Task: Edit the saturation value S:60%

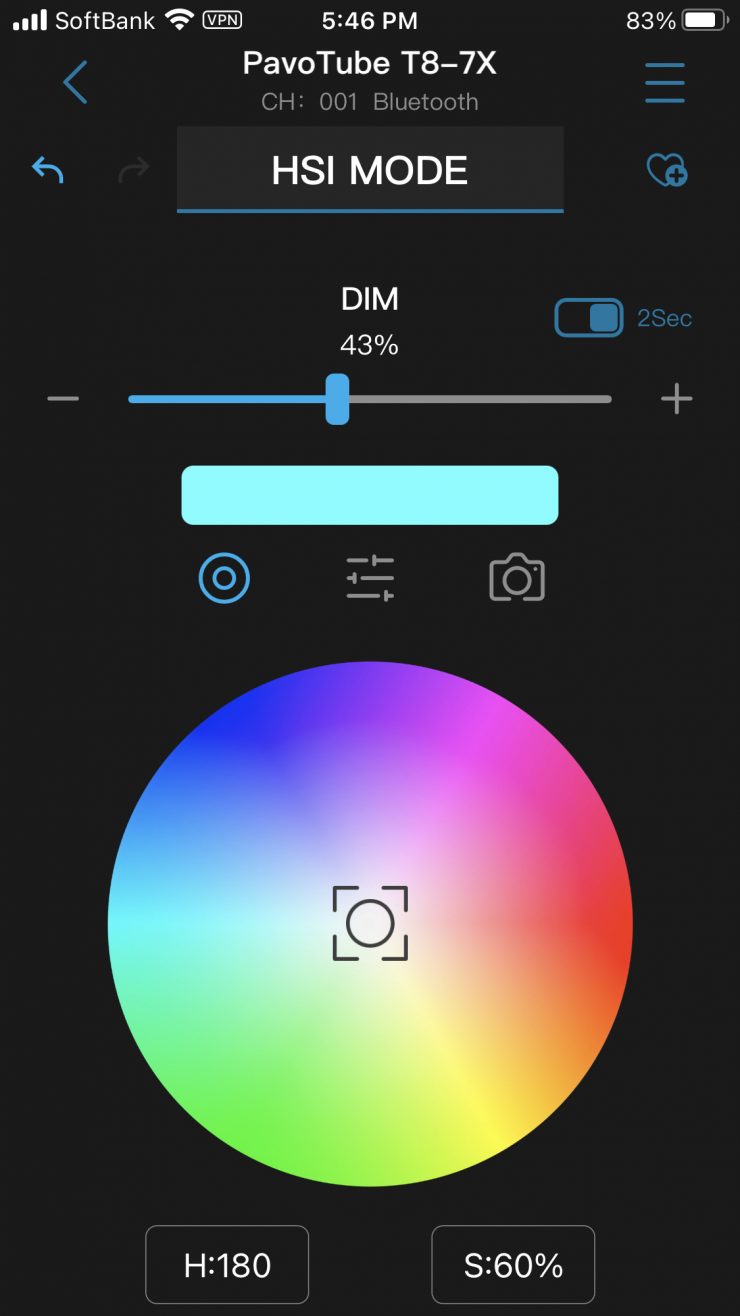Action: 513,1265
